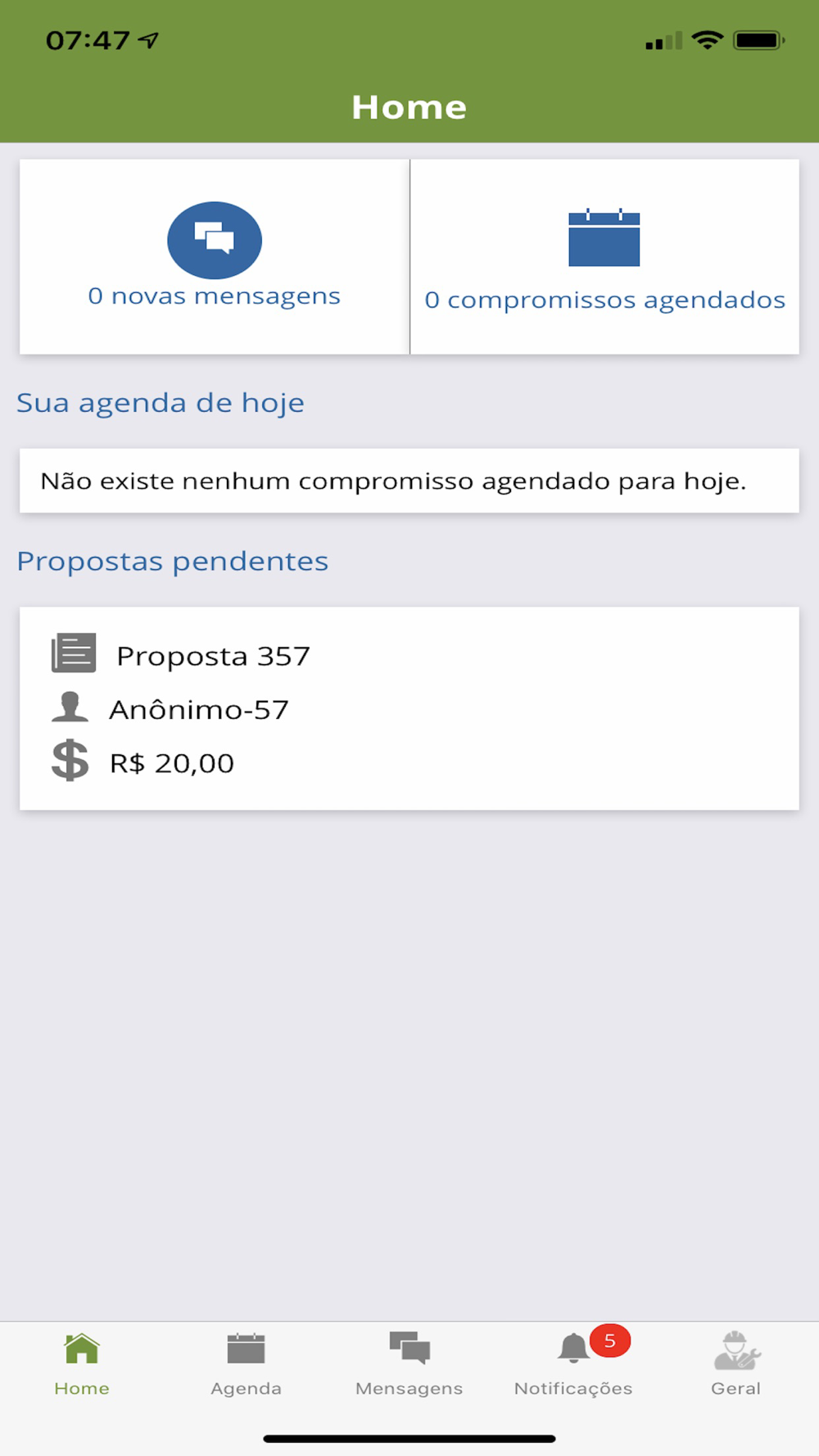Switch to the Agenda tab

coord(246,1365)
